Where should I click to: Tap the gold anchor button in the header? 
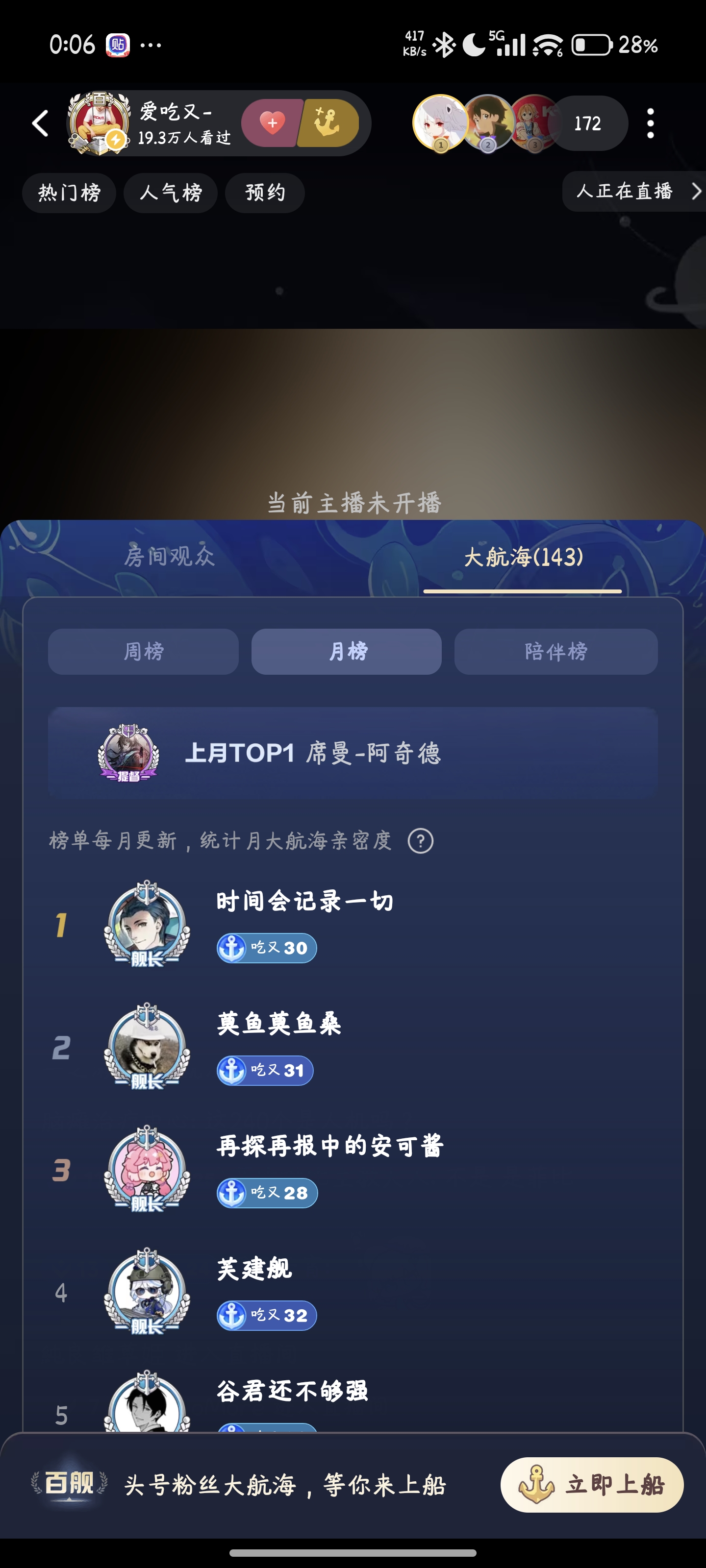click(x=328, y=123)
